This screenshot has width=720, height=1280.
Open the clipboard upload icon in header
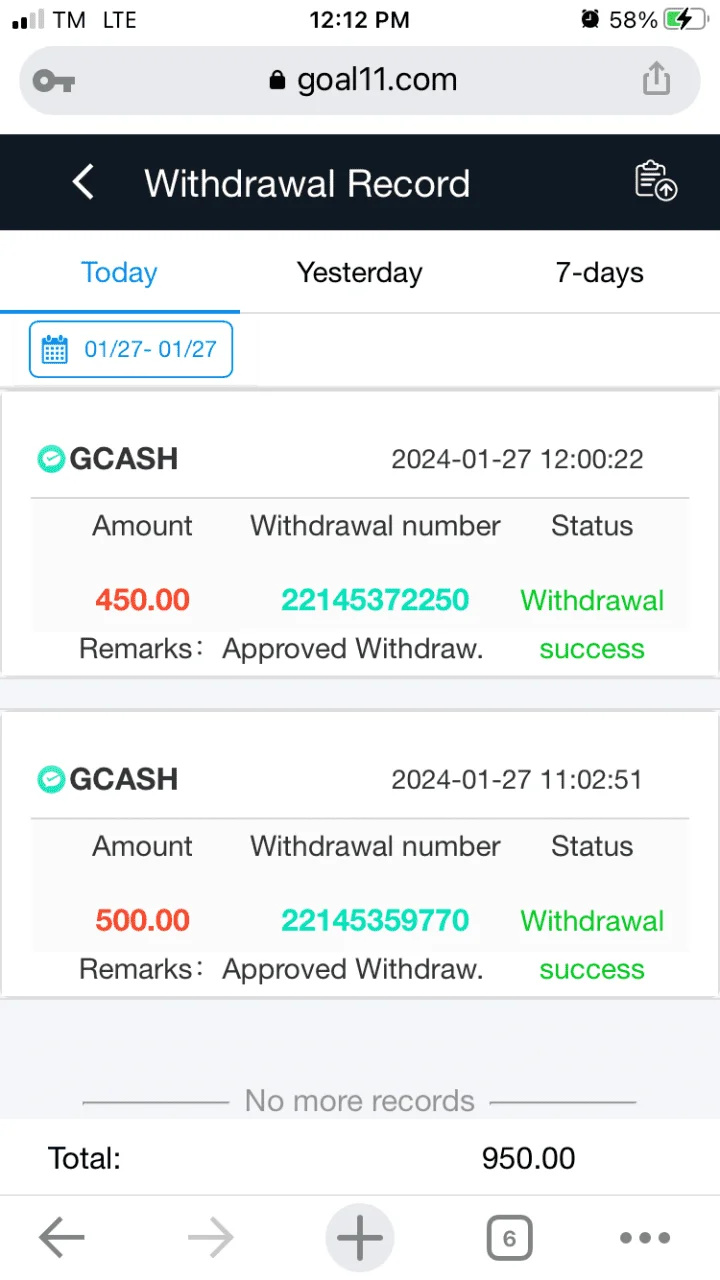tap(656, 182)
